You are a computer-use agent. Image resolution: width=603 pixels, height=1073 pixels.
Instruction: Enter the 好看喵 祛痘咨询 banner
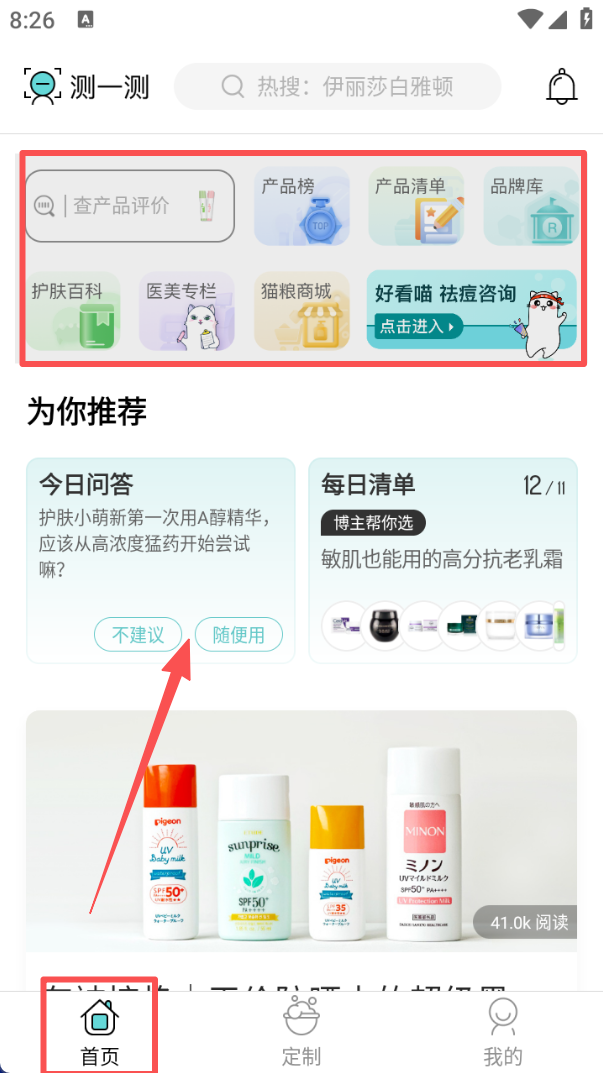tap(471, 311)
